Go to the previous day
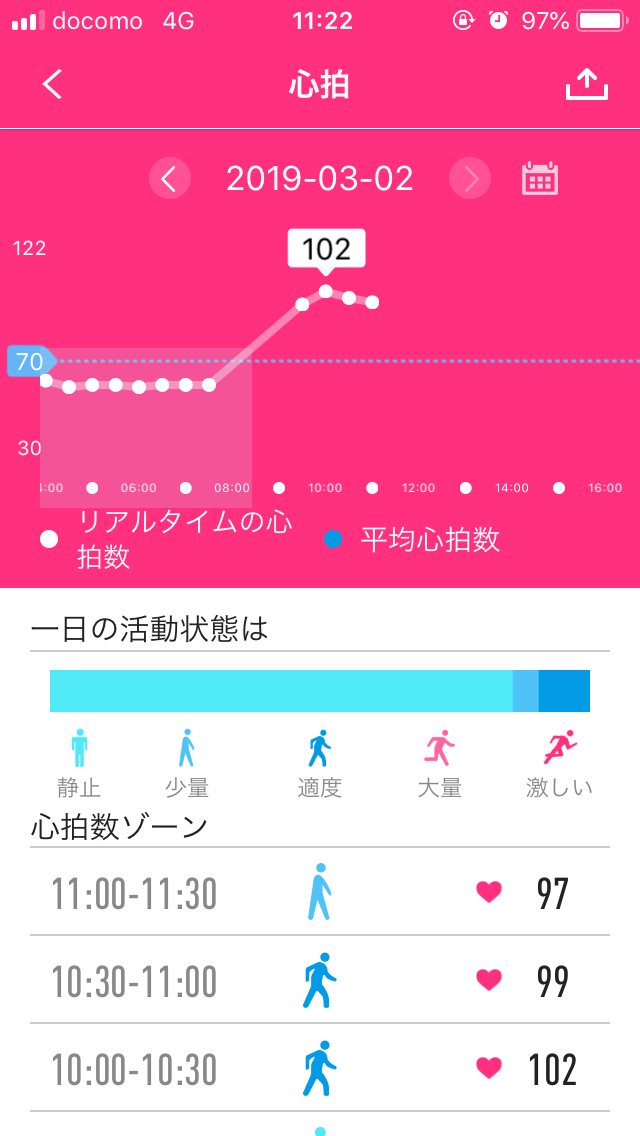The height and width of the screenshot is (1136, 640). (170, 178)
